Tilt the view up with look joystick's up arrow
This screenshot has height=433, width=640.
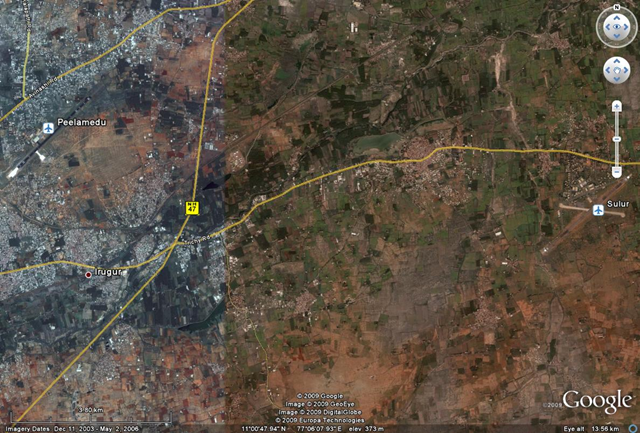[x=616, y=17]
